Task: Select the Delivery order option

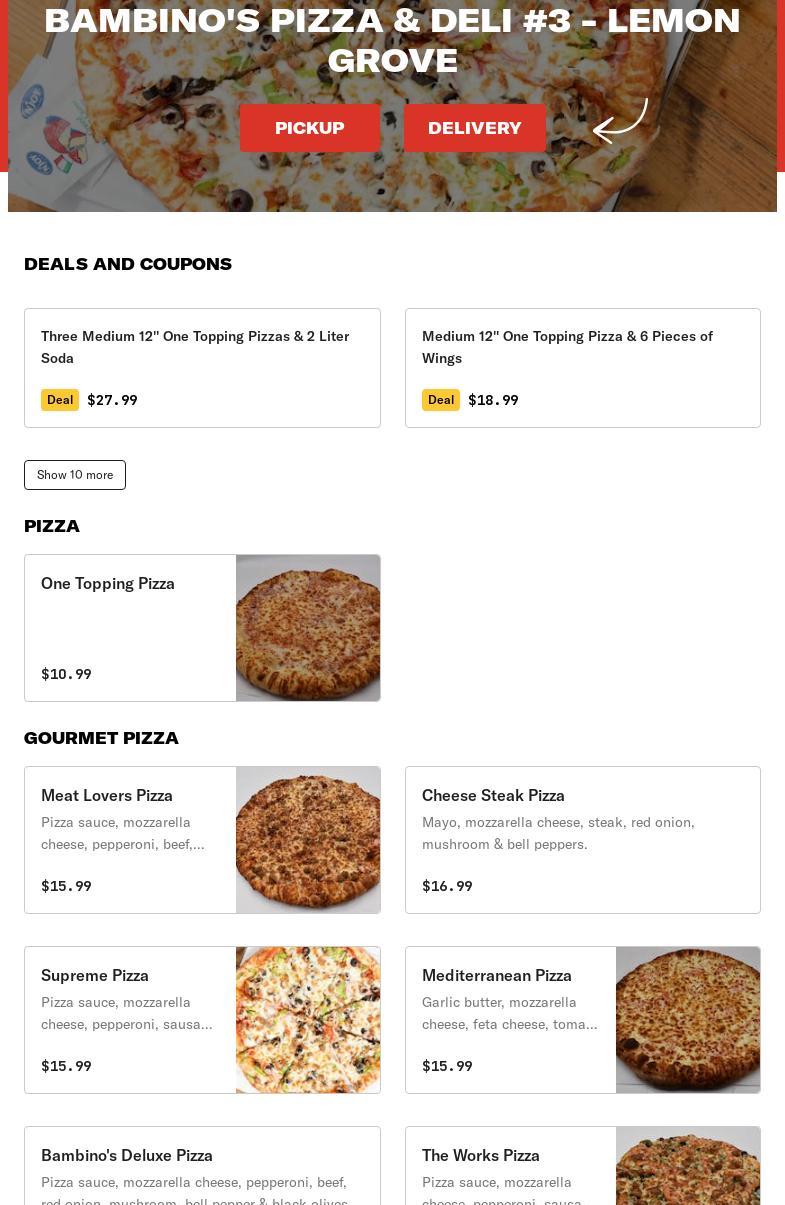Action: 475,128
